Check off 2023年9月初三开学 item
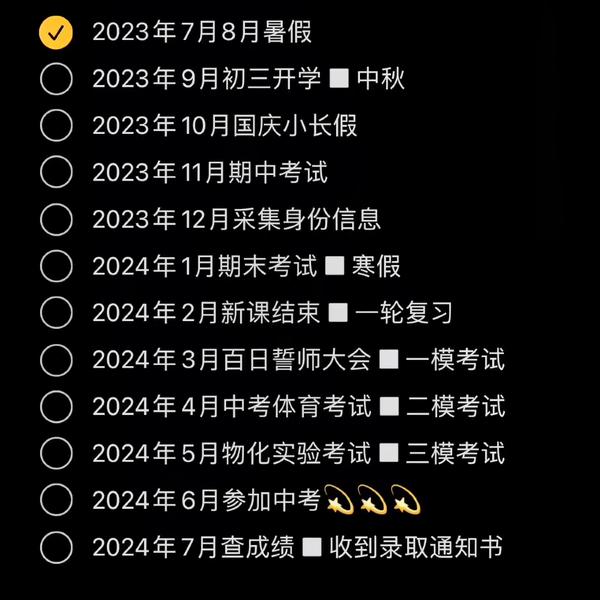This screenshot has height=600, width=600. 57,79
